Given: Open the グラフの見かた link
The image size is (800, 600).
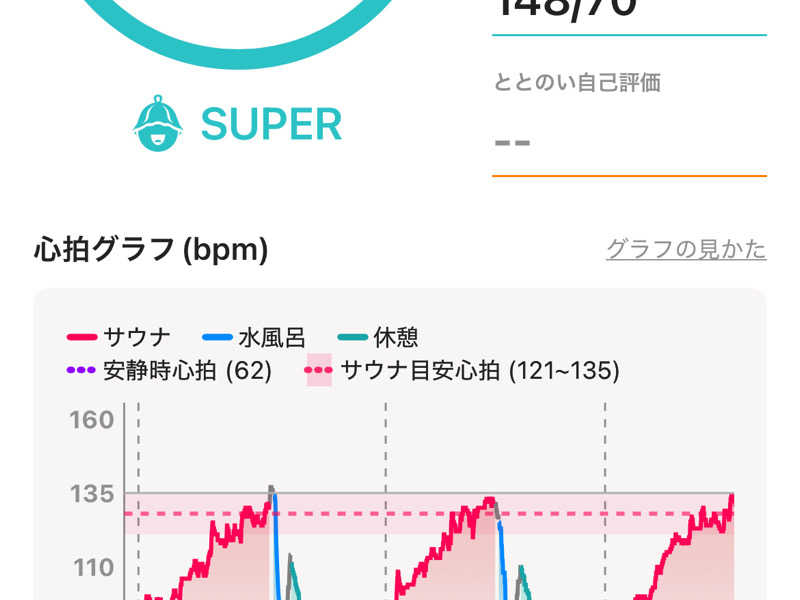Looking at the screenshot, I should 686,249.
